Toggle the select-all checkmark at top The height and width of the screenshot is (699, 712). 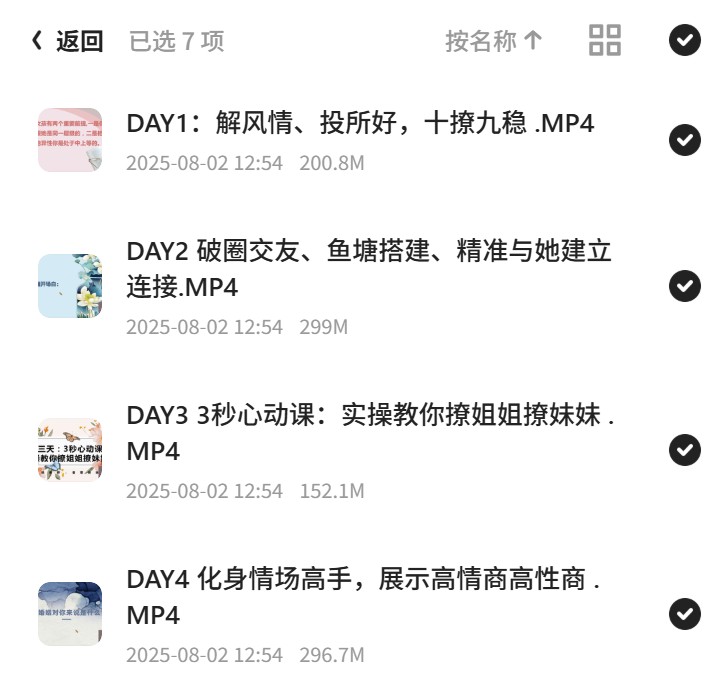[x=685, y=40]
